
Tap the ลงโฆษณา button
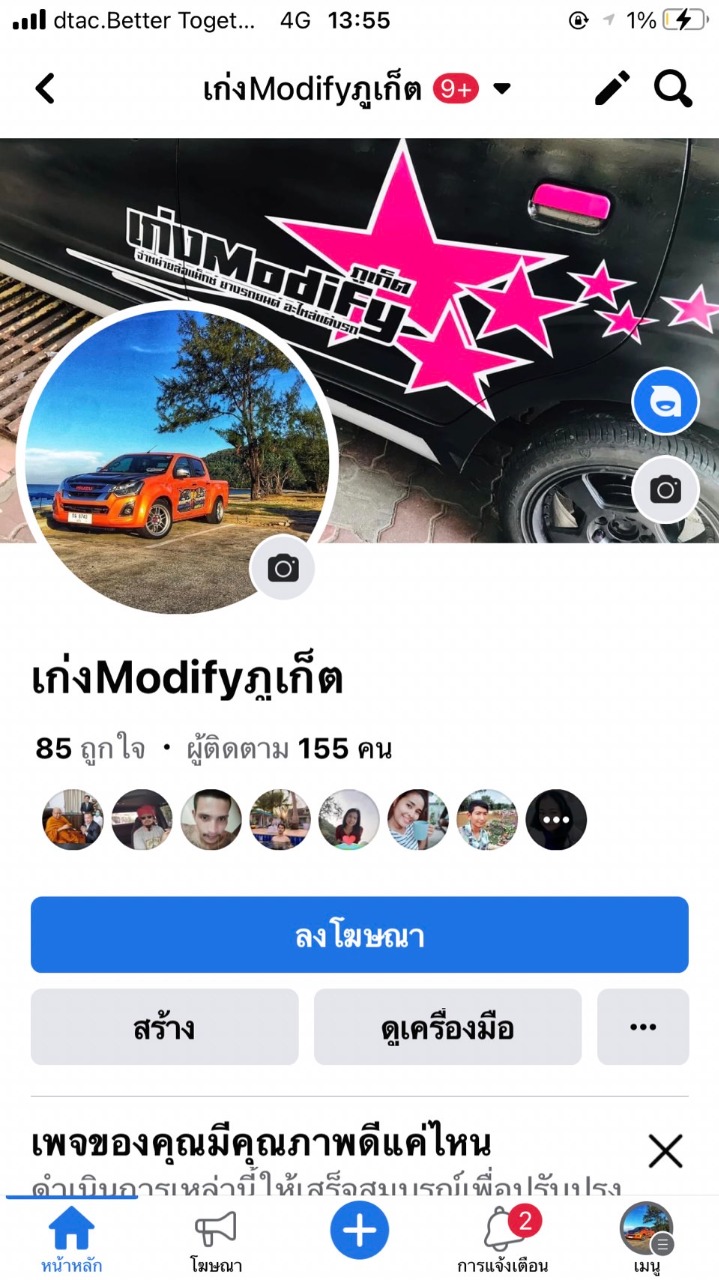click(x=359, y=935)
